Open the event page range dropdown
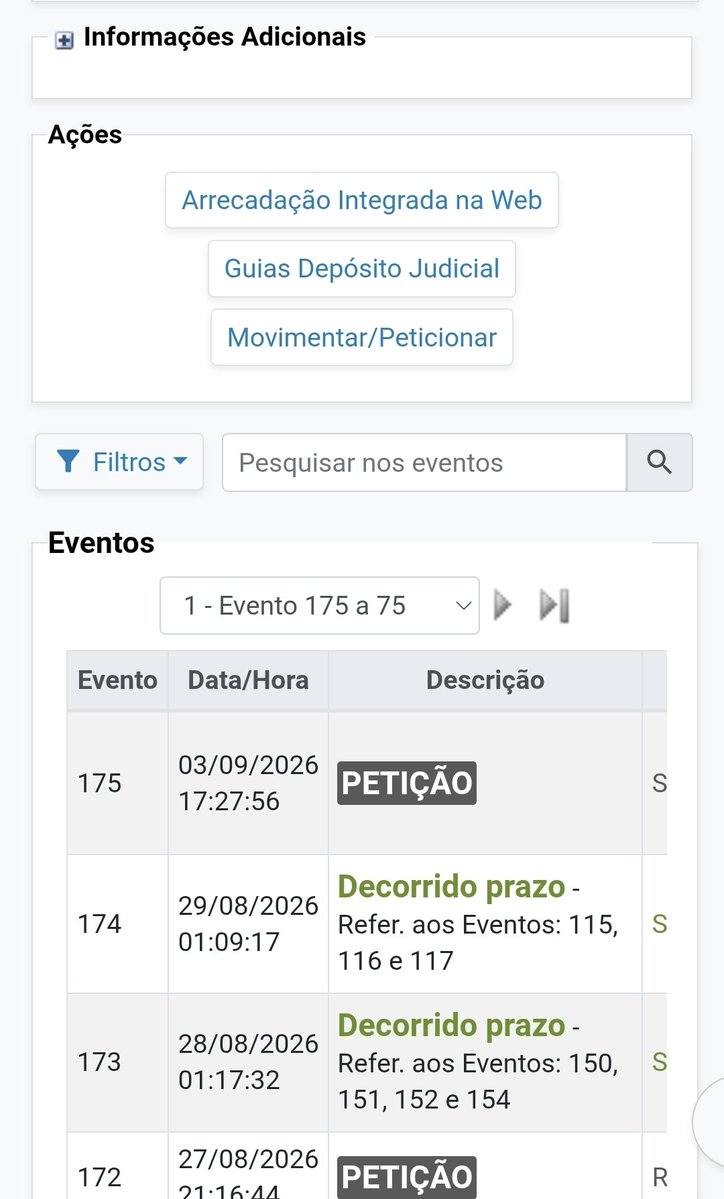 320,606
